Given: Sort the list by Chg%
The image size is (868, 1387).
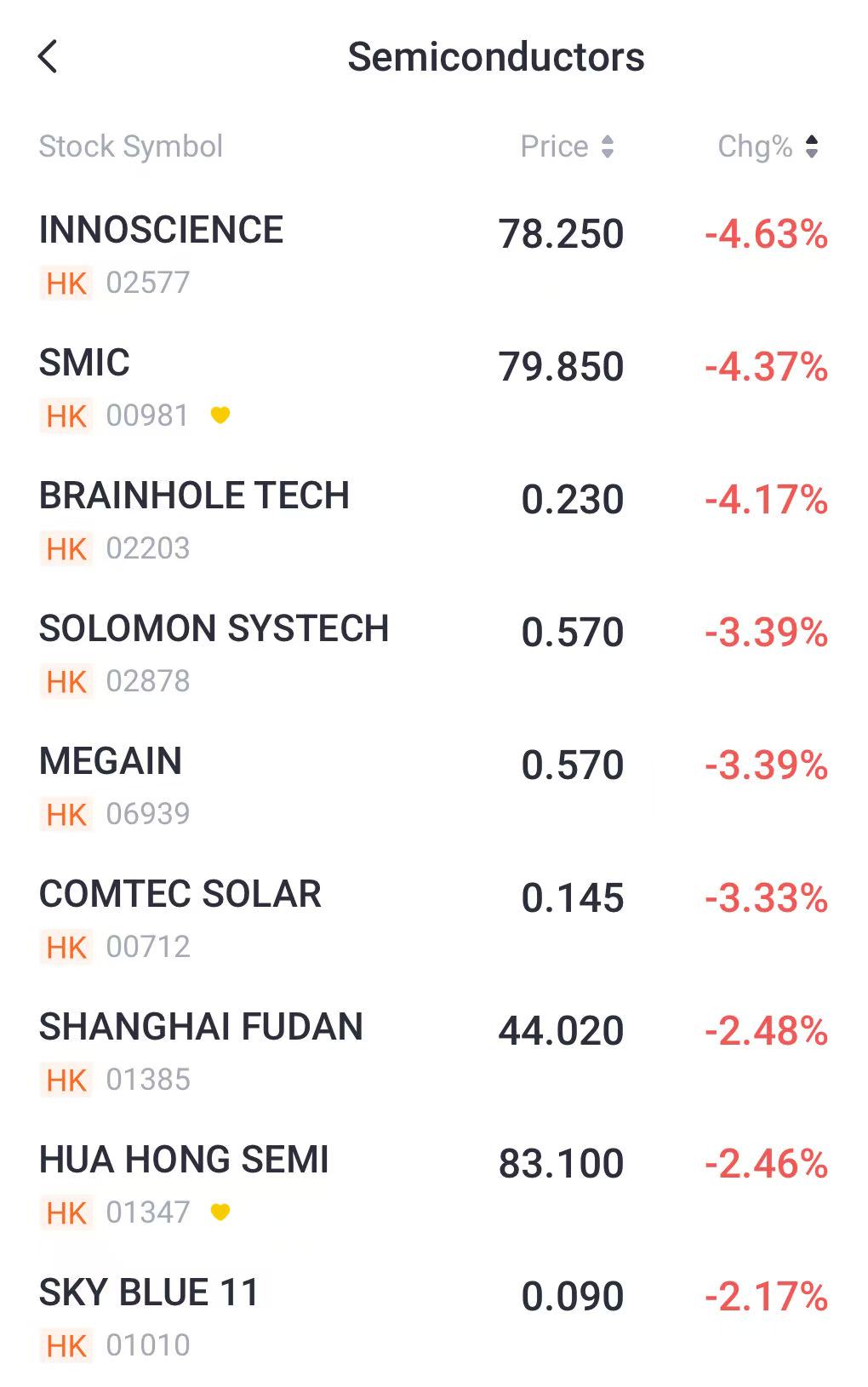Looking at the screenshot, I should 768,146.
